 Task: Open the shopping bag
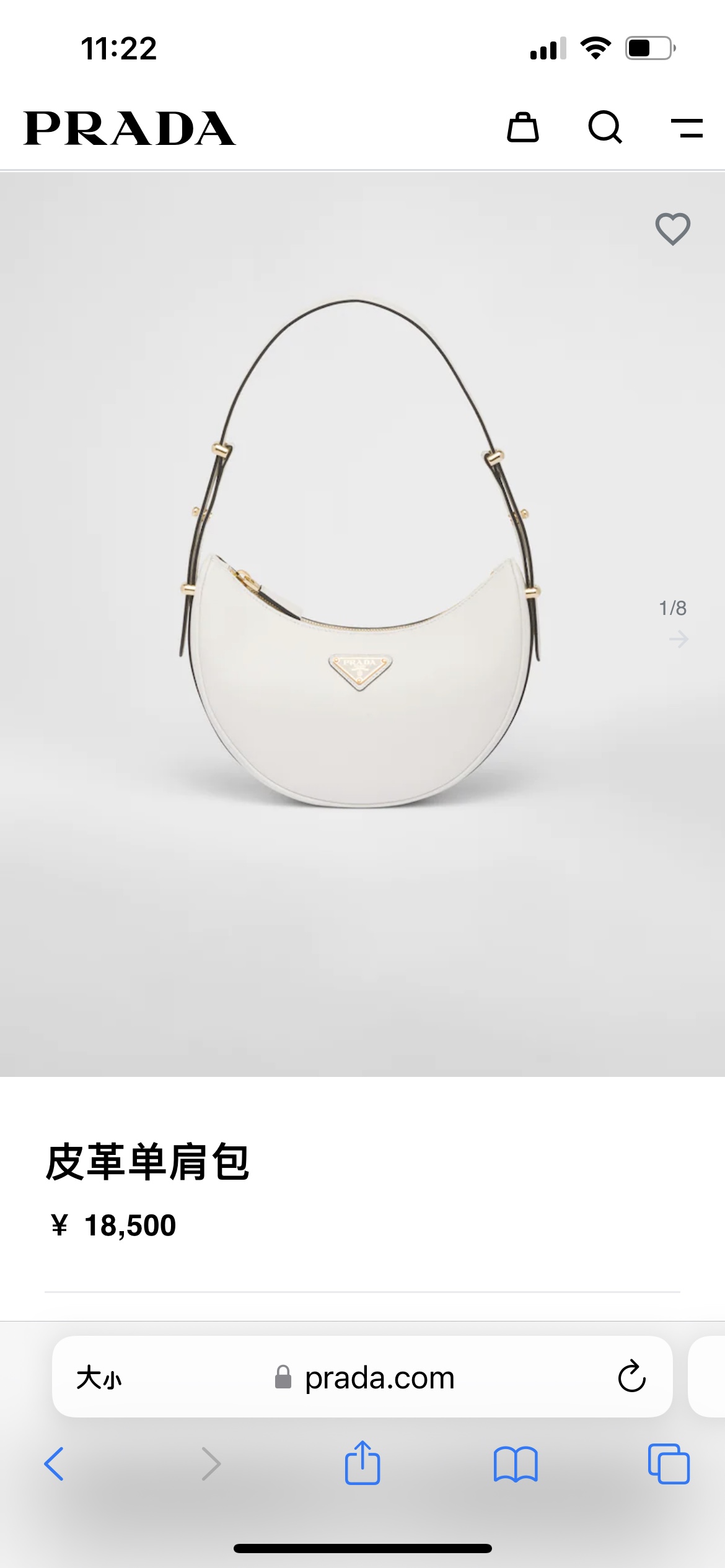(x=522, y=128)
